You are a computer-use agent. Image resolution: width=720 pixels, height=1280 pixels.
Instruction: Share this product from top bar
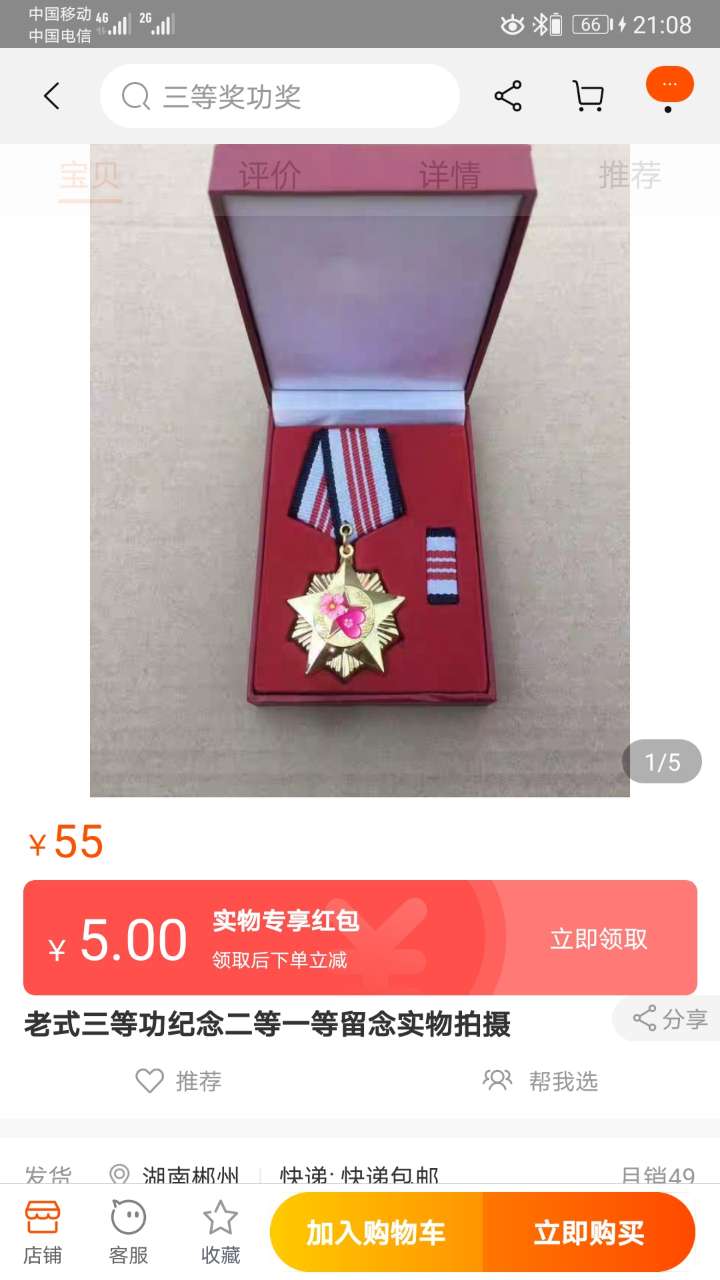tap(508, 97)
